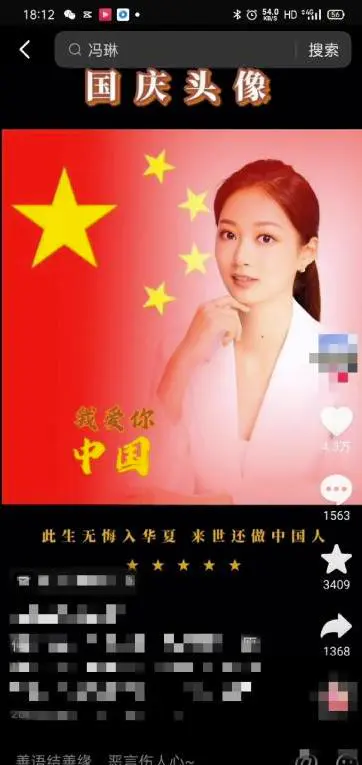This screenshot has width=362, height=765.
Task: Like this video with the heart icon
Action: click(337, 421)
